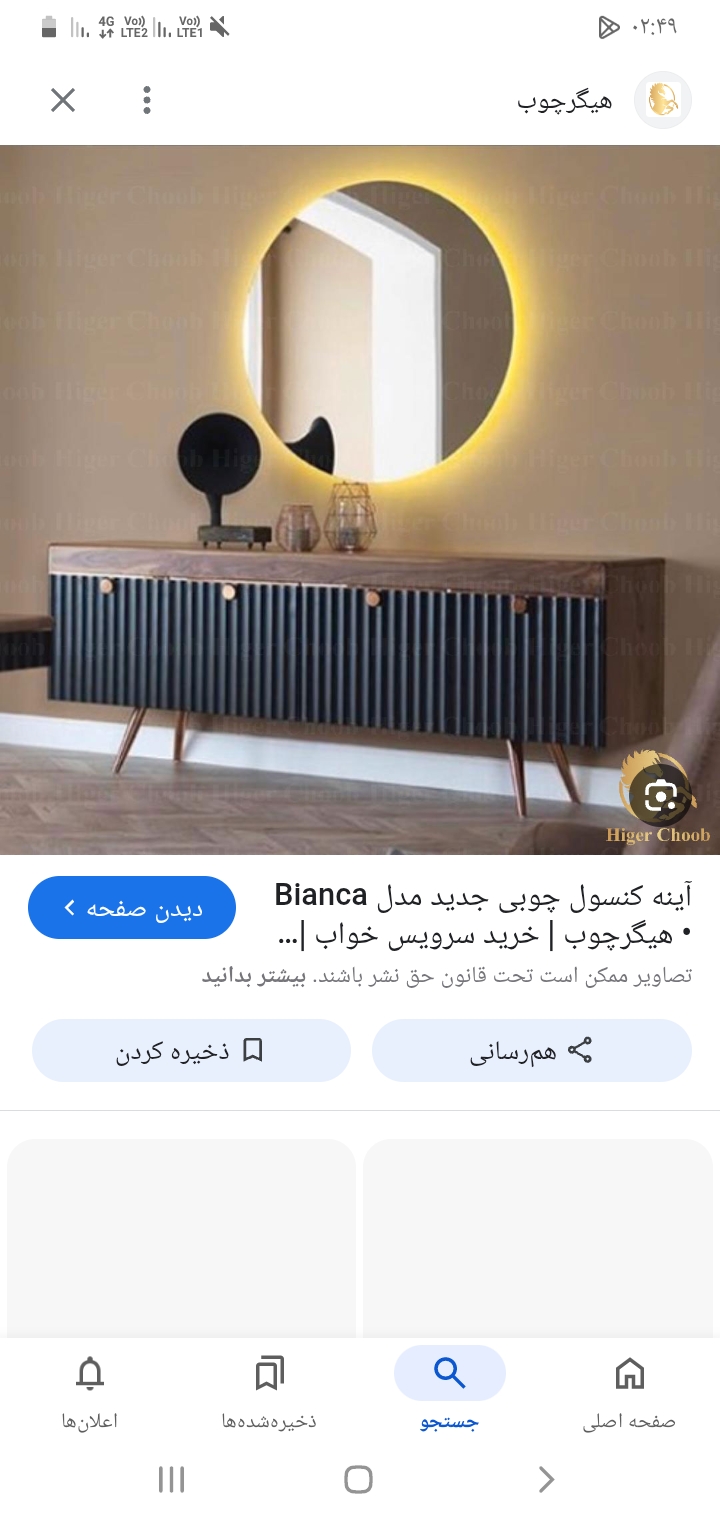Close the image viewer
720x1520 pixels.
tap(63, 100)
